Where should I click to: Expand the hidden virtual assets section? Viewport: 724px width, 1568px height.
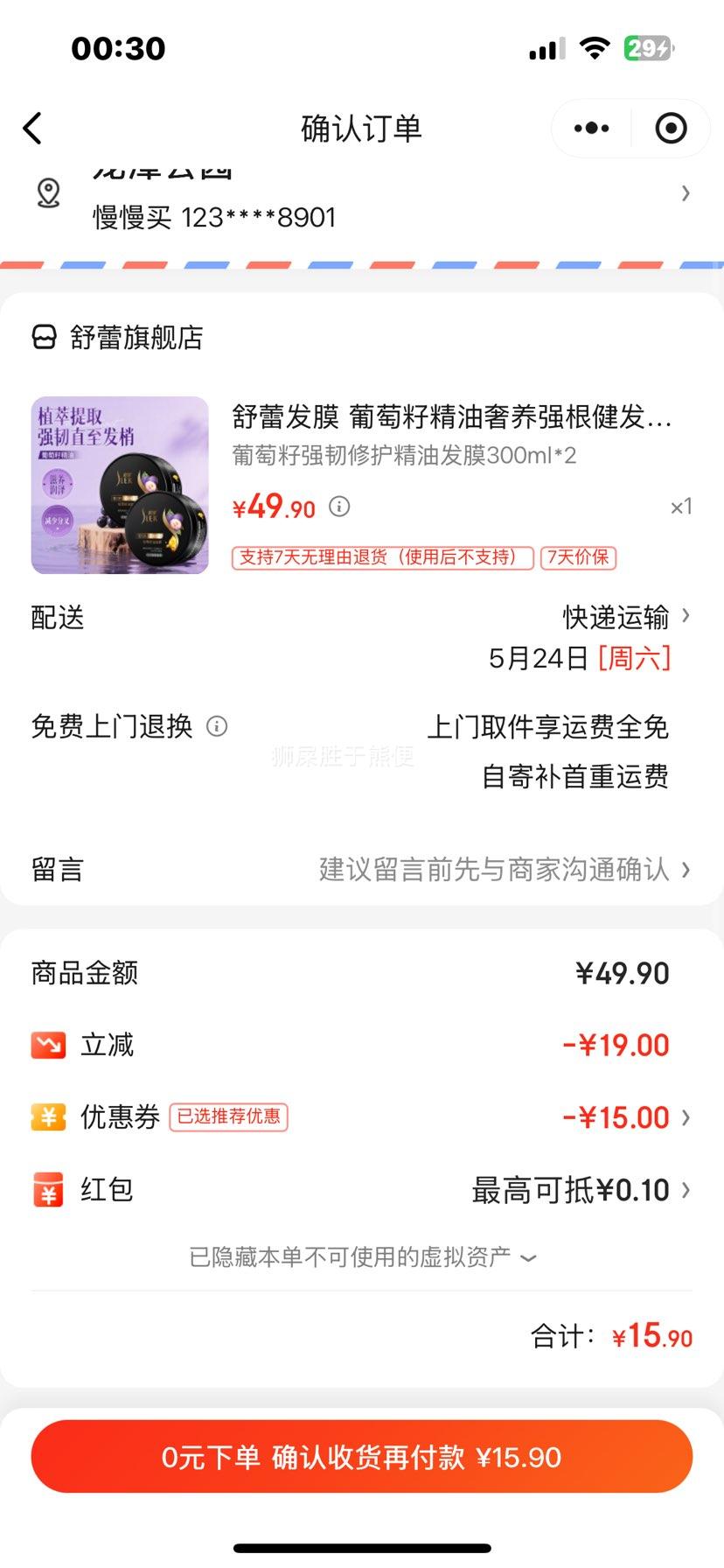pos(362,1256)
